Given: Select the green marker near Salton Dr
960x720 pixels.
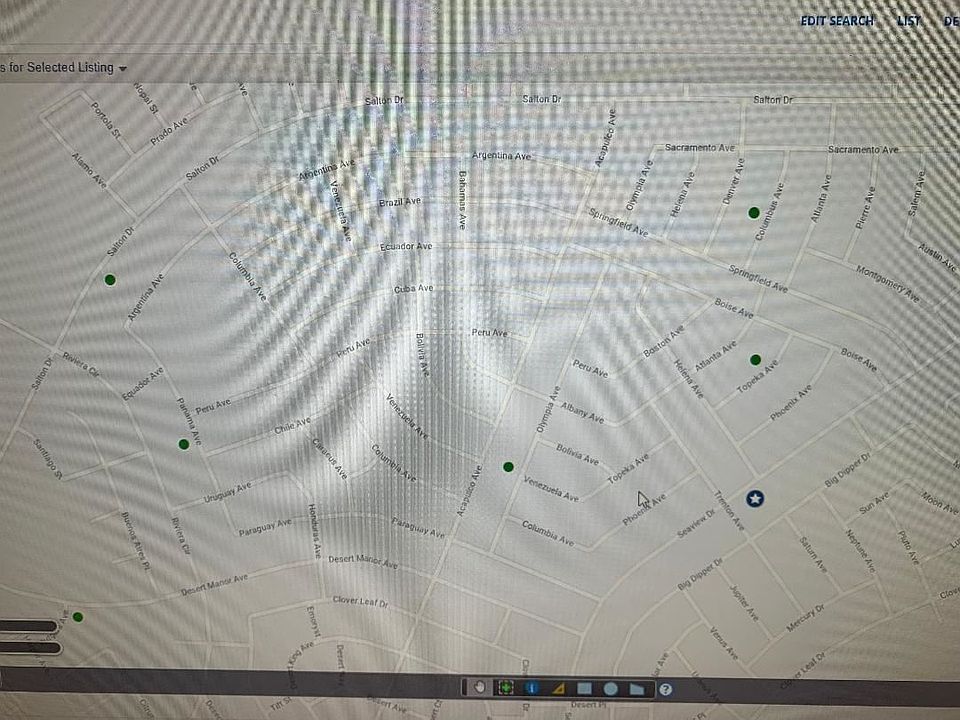Looking at the screenshot, I should pyautogui.click(x=110, y=279).
